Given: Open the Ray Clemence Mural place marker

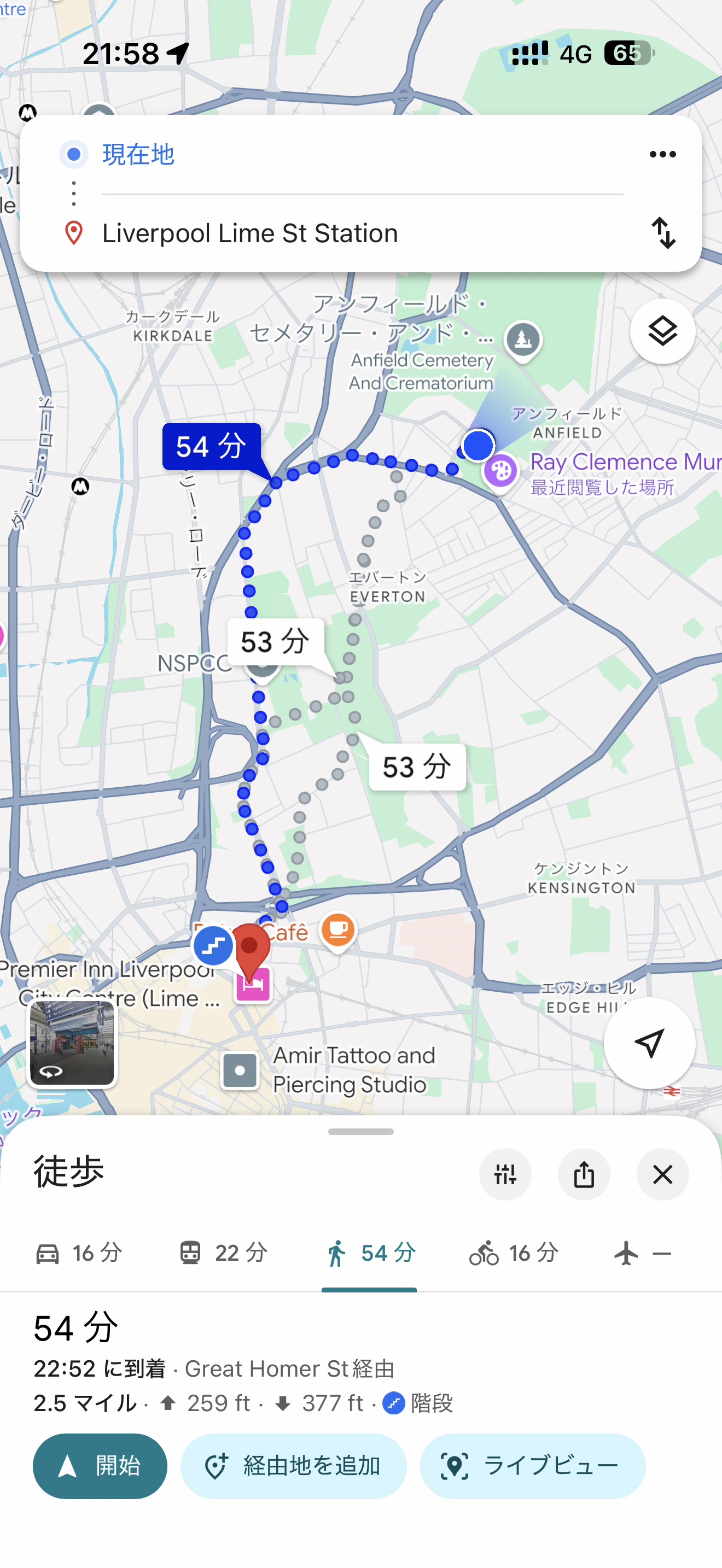Looking at the screenshot, I should point(501,471).
